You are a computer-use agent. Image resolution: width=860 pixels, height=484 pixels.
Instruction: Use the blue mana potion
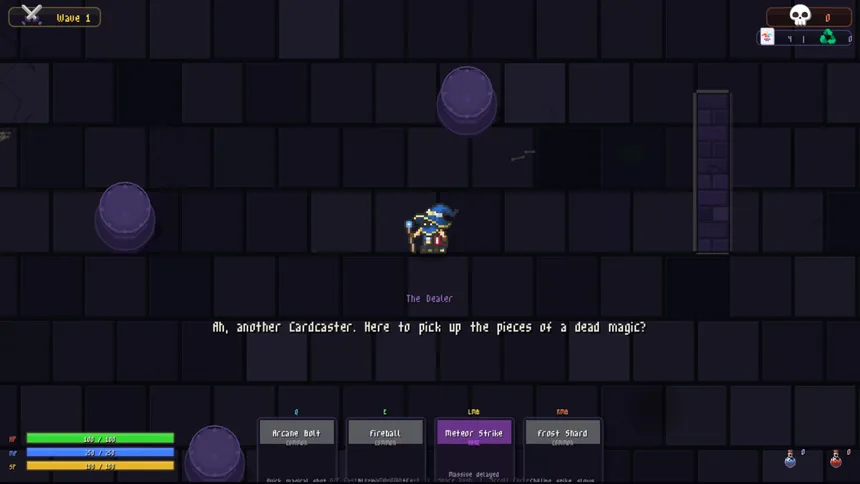coord(790,460)
